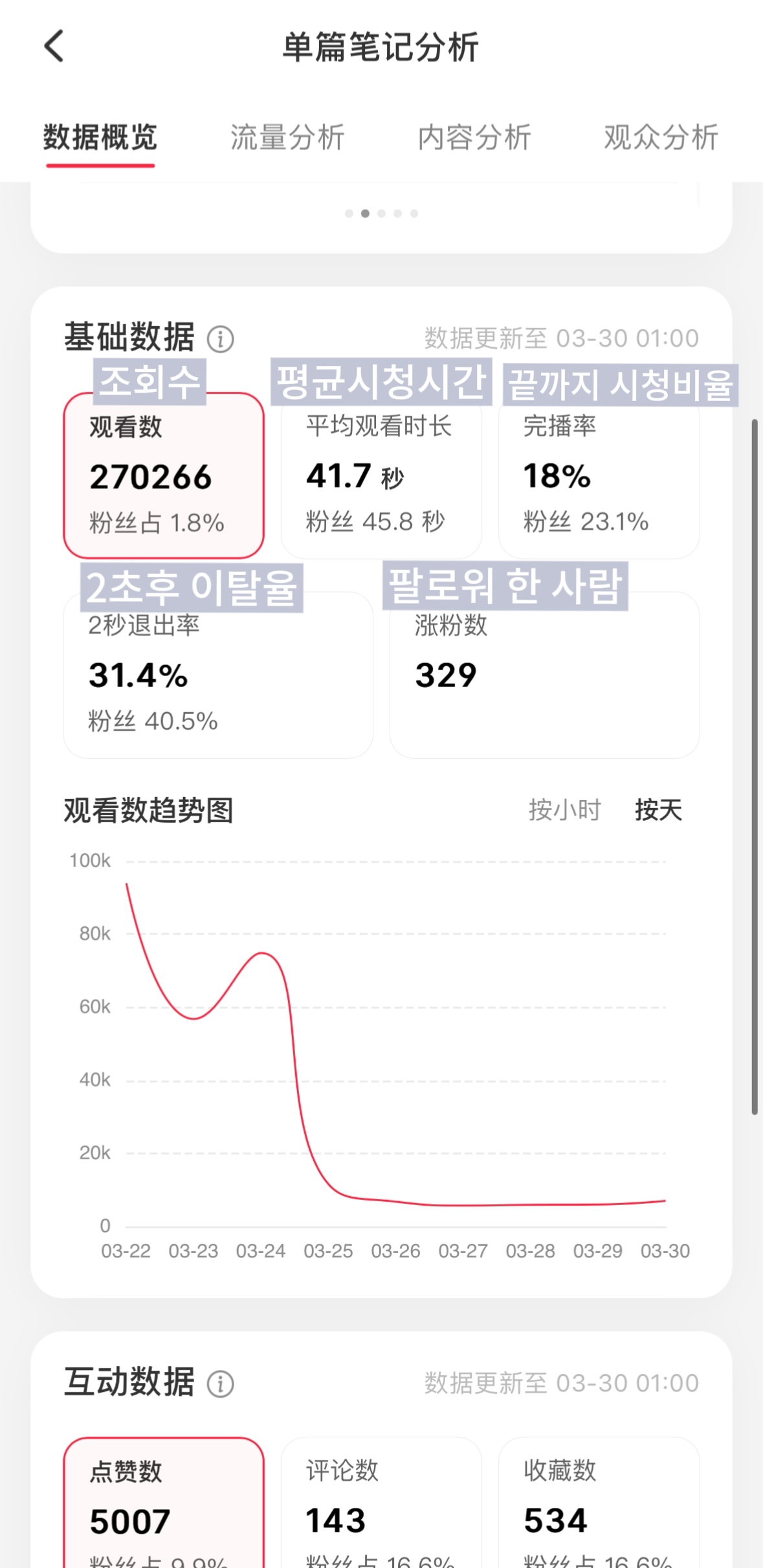763x1568 pixels.
Task: Switch to the 内容分析 tab
Action: click(x=474, y=137)
